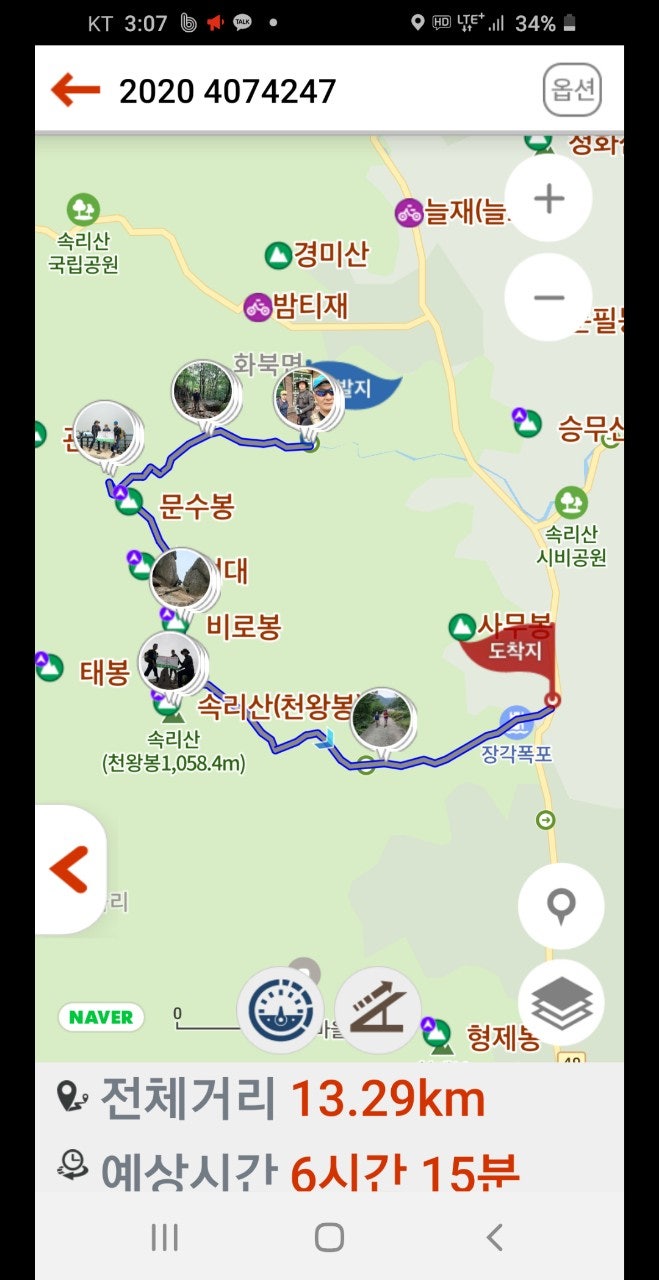Open the photo marker near 문수봉
Viewport: 659px width, 1280px height.
[x=104, y=432]
